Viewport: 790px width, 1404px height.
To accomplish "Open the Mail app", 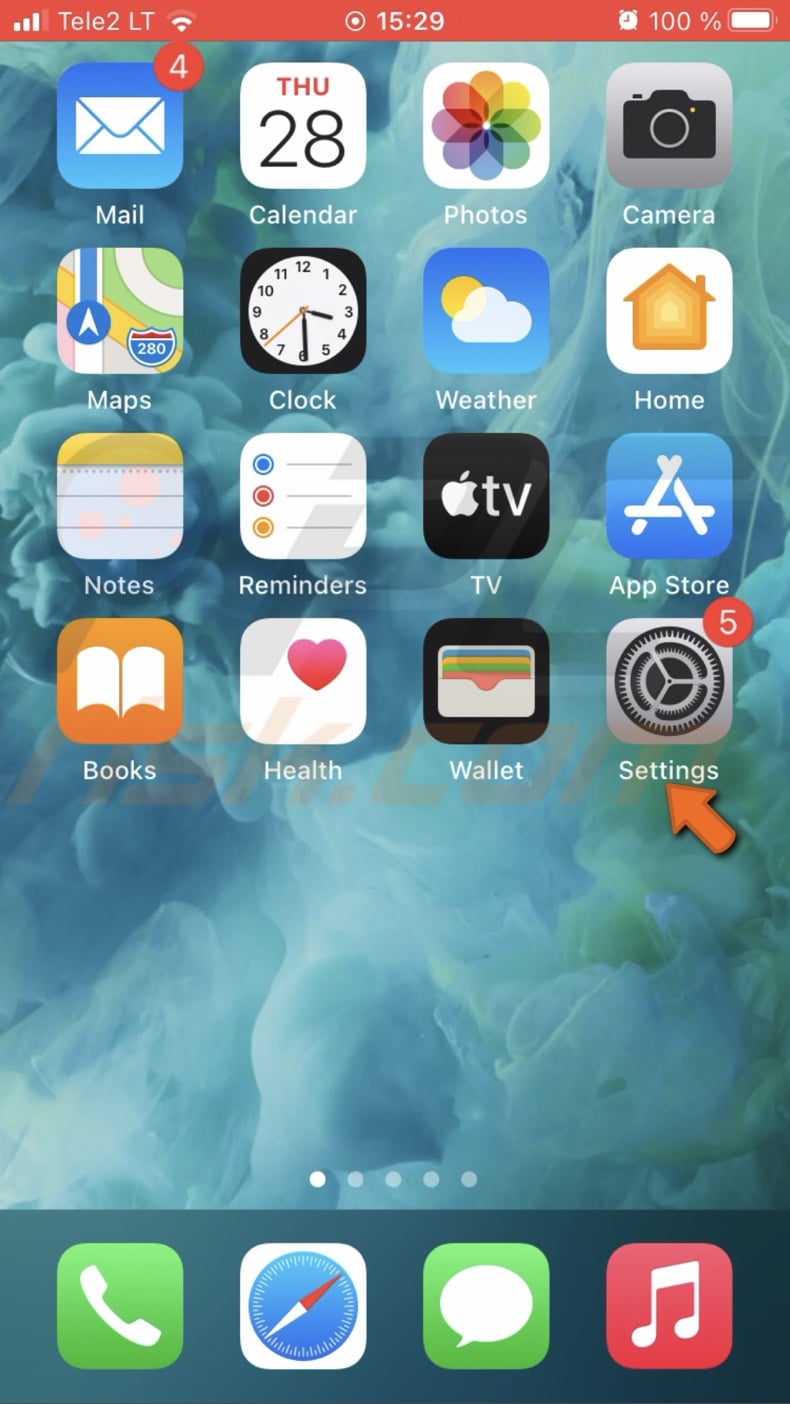I will point(120,123).
